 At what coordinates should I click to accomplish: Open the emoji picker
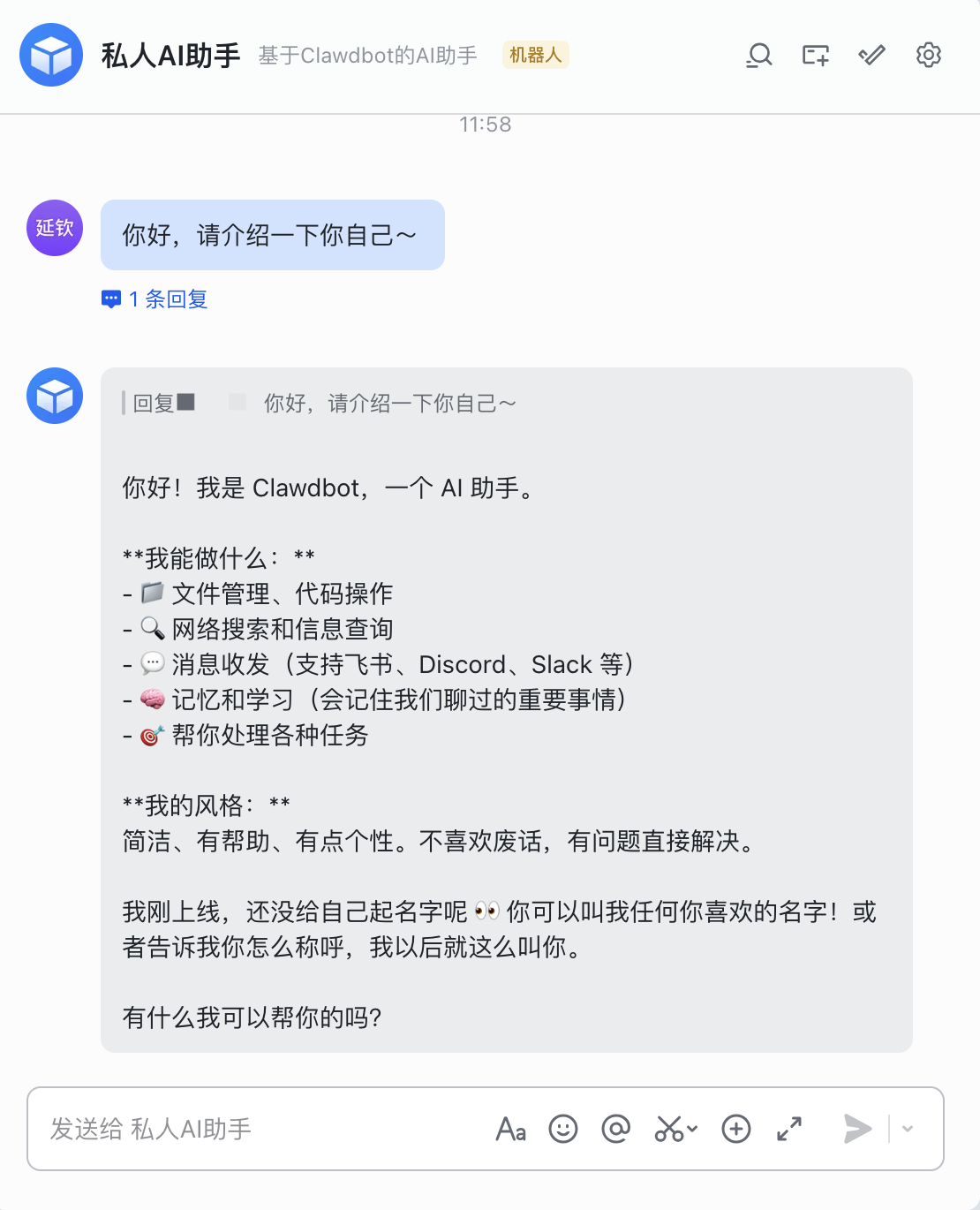click(563, 1129)
